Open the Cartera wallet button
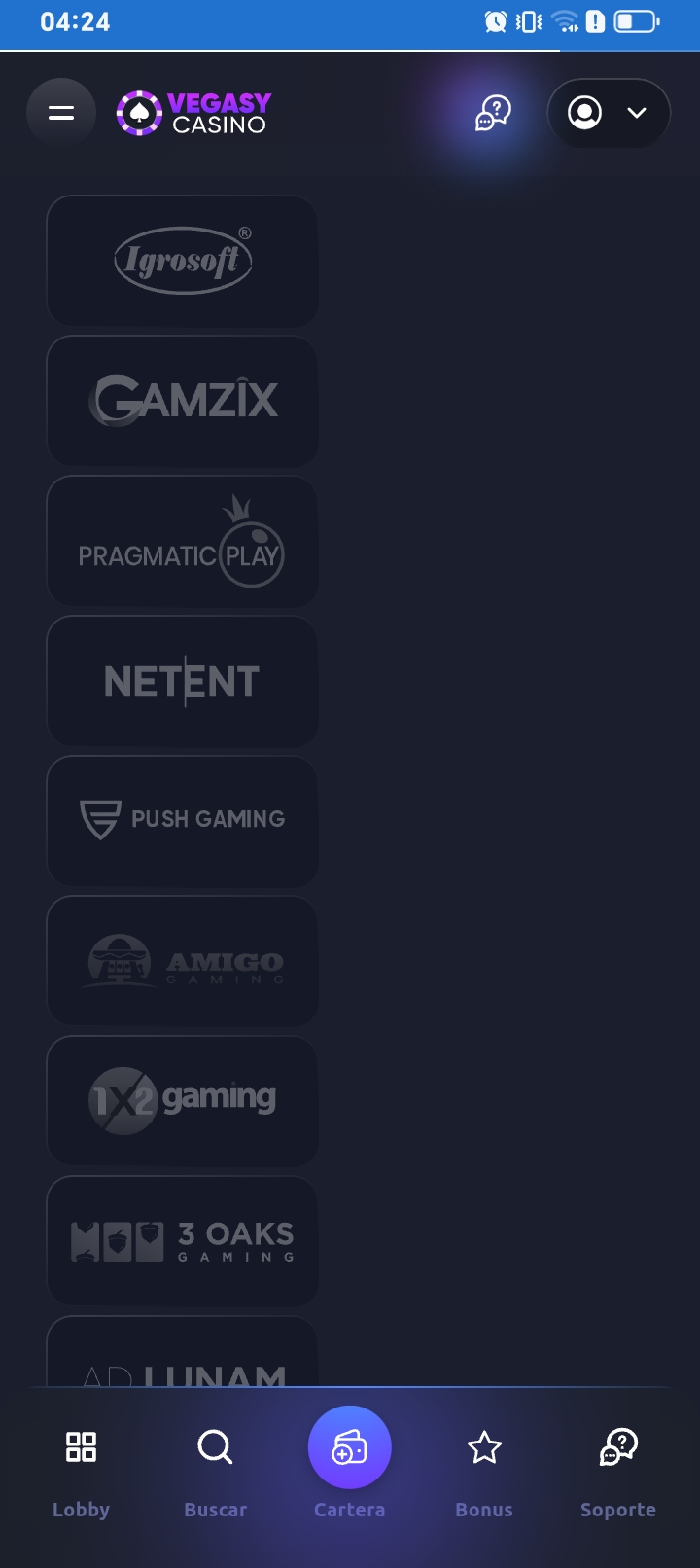 coord(350,1449)
